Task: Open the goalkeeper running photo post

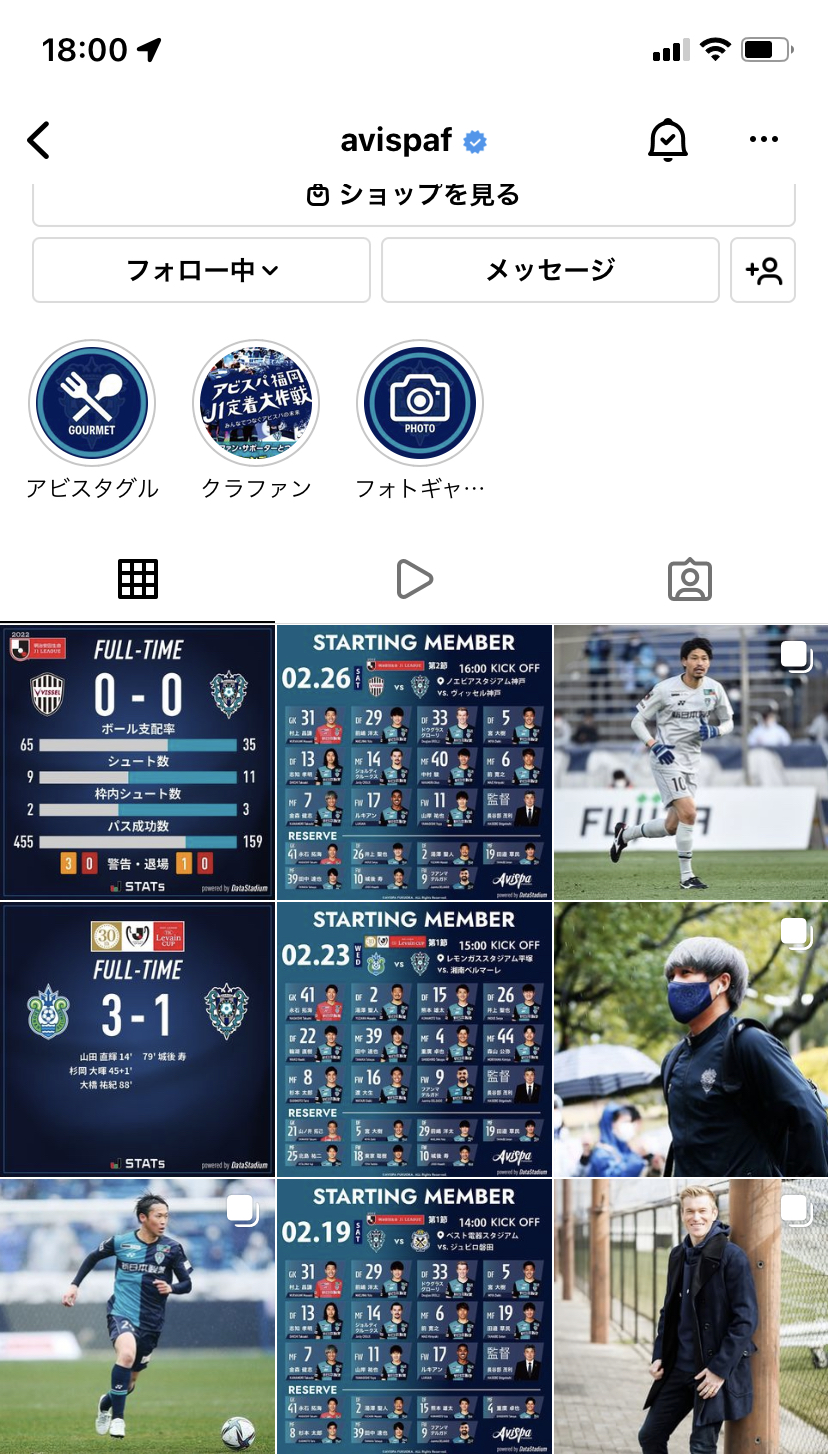Action: [x=691, y=762]
